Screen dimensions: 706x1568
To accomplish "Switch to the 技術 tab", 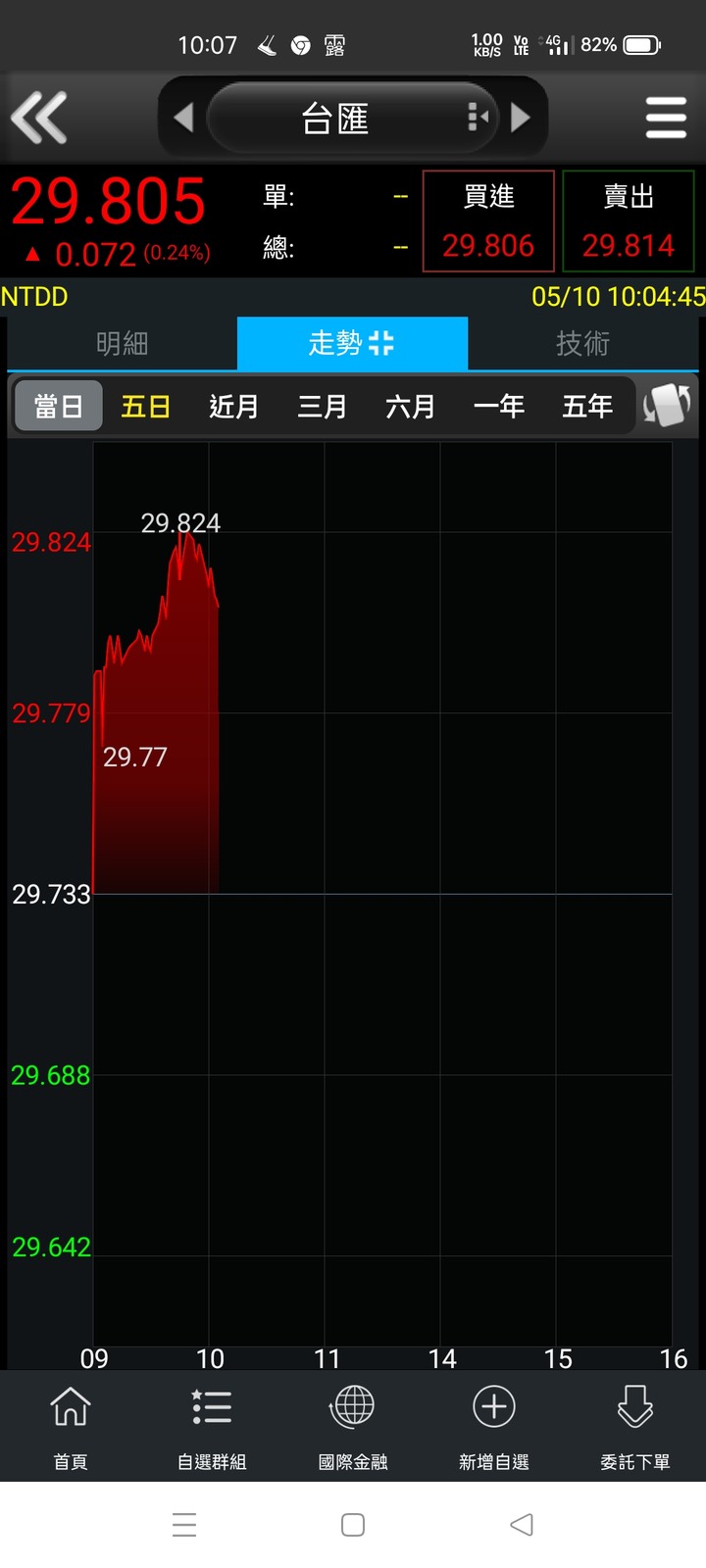I will tap(582, 343).
